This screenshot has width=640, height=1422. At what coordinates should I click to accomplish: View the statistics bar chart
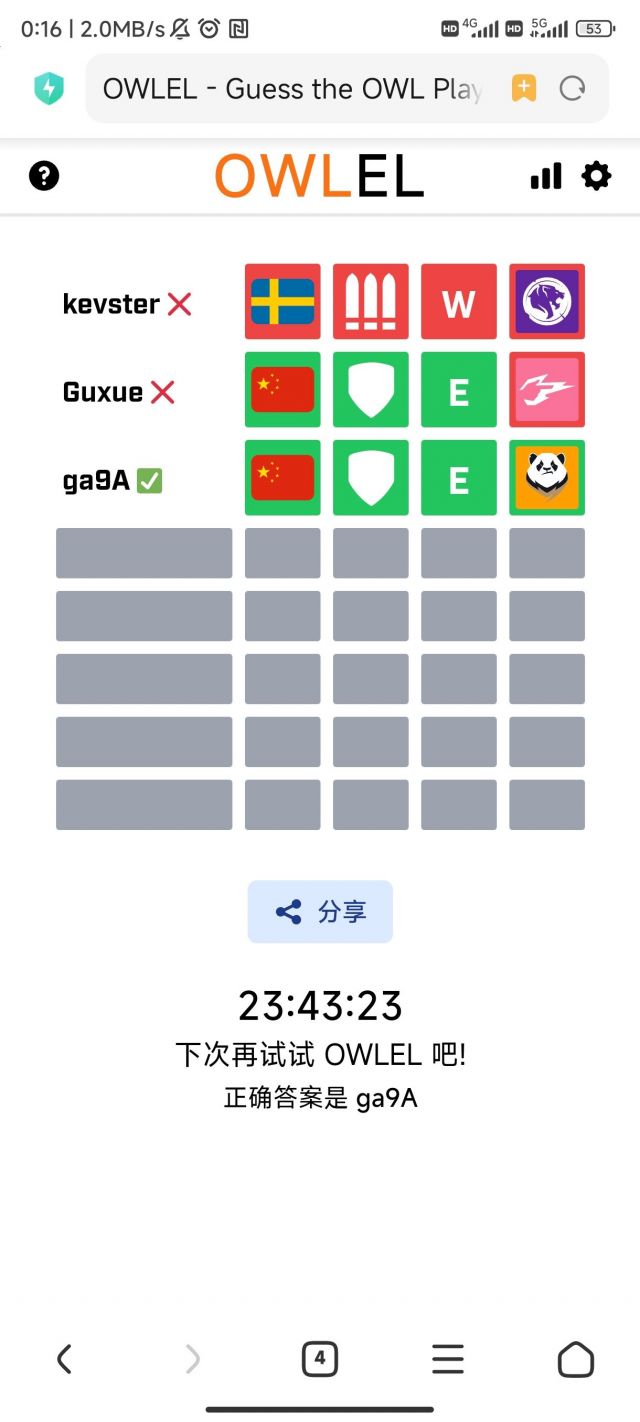[546, 176]
